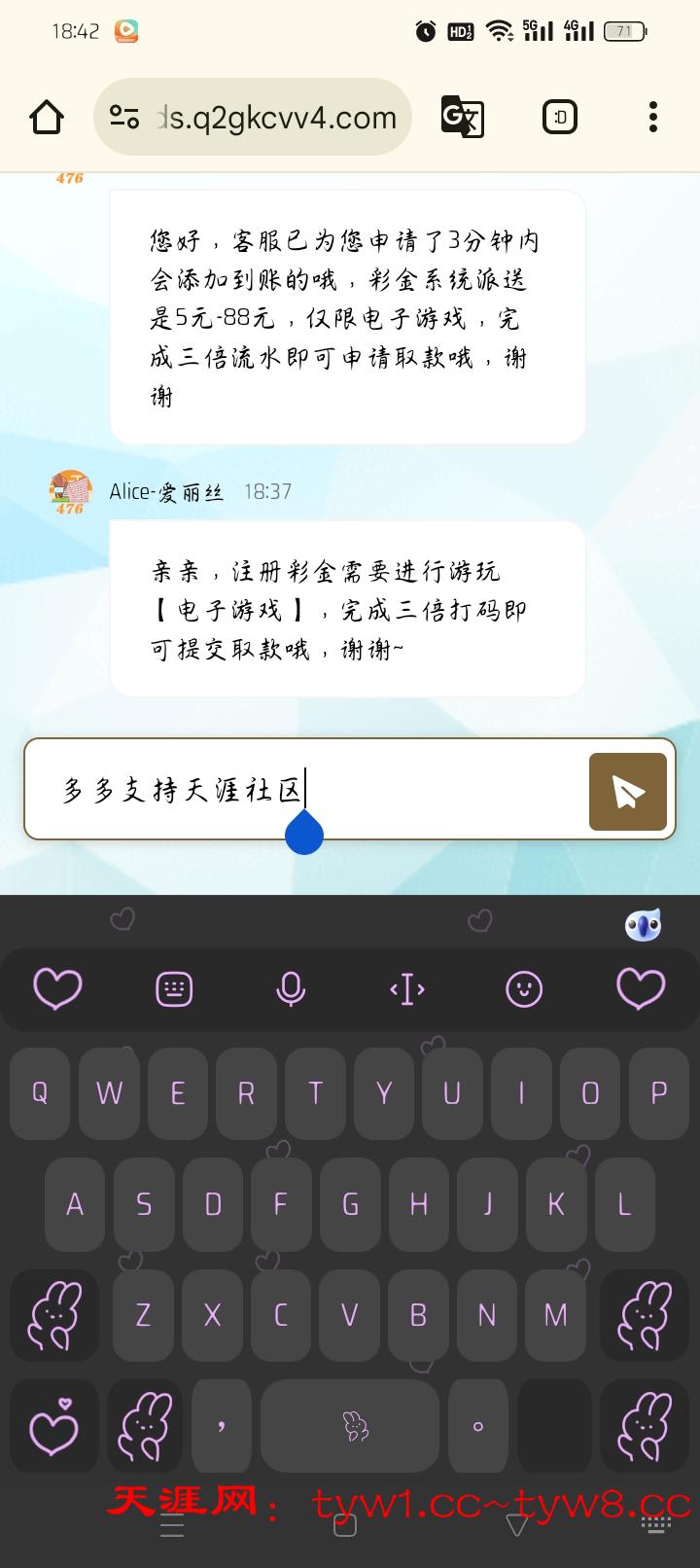
Task: Tap the space bar key
Action: pyautogui.click(x=350, y=1426)
